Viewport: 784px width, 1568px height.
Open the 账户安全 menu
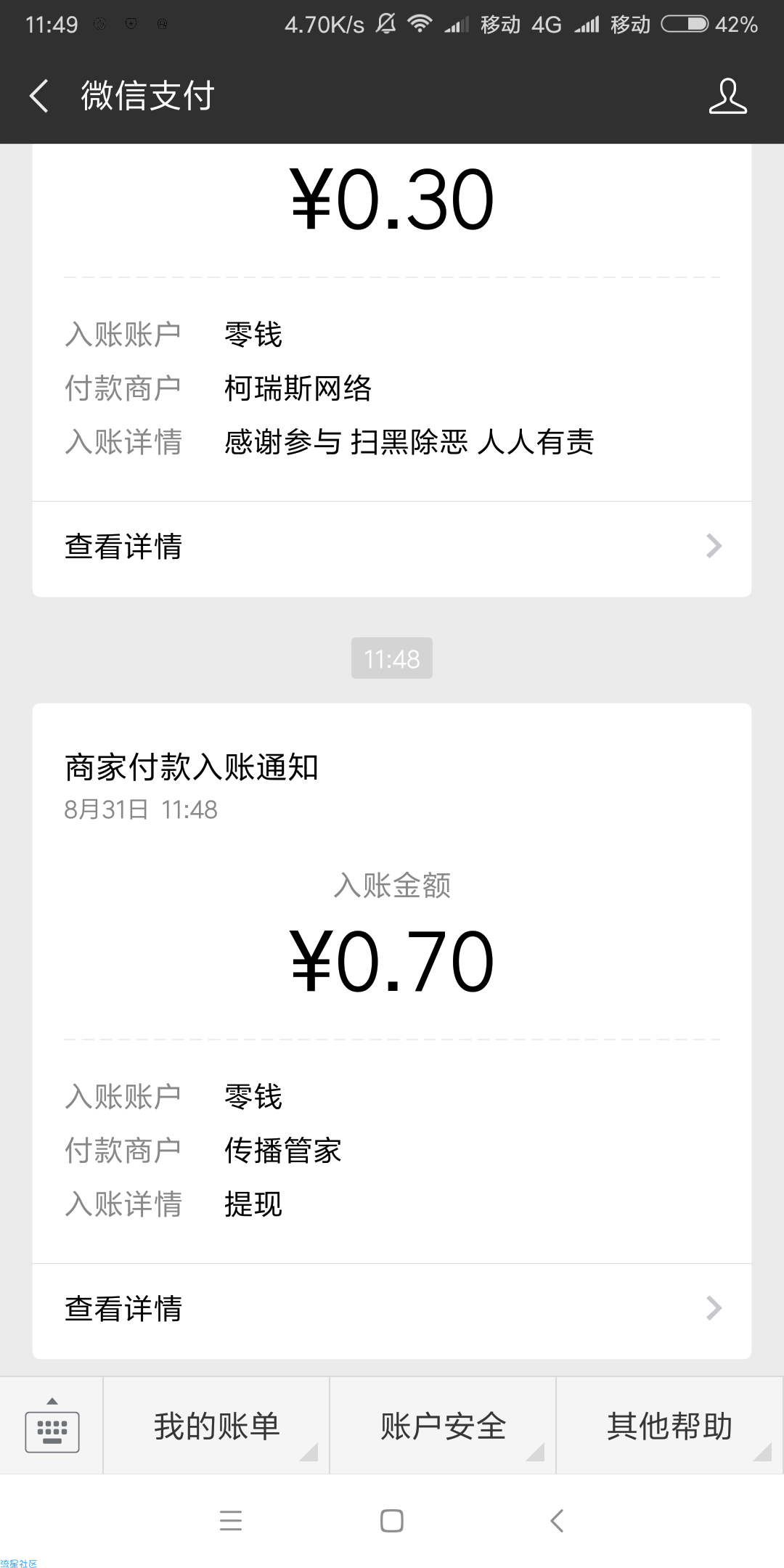click(443, 1426)
